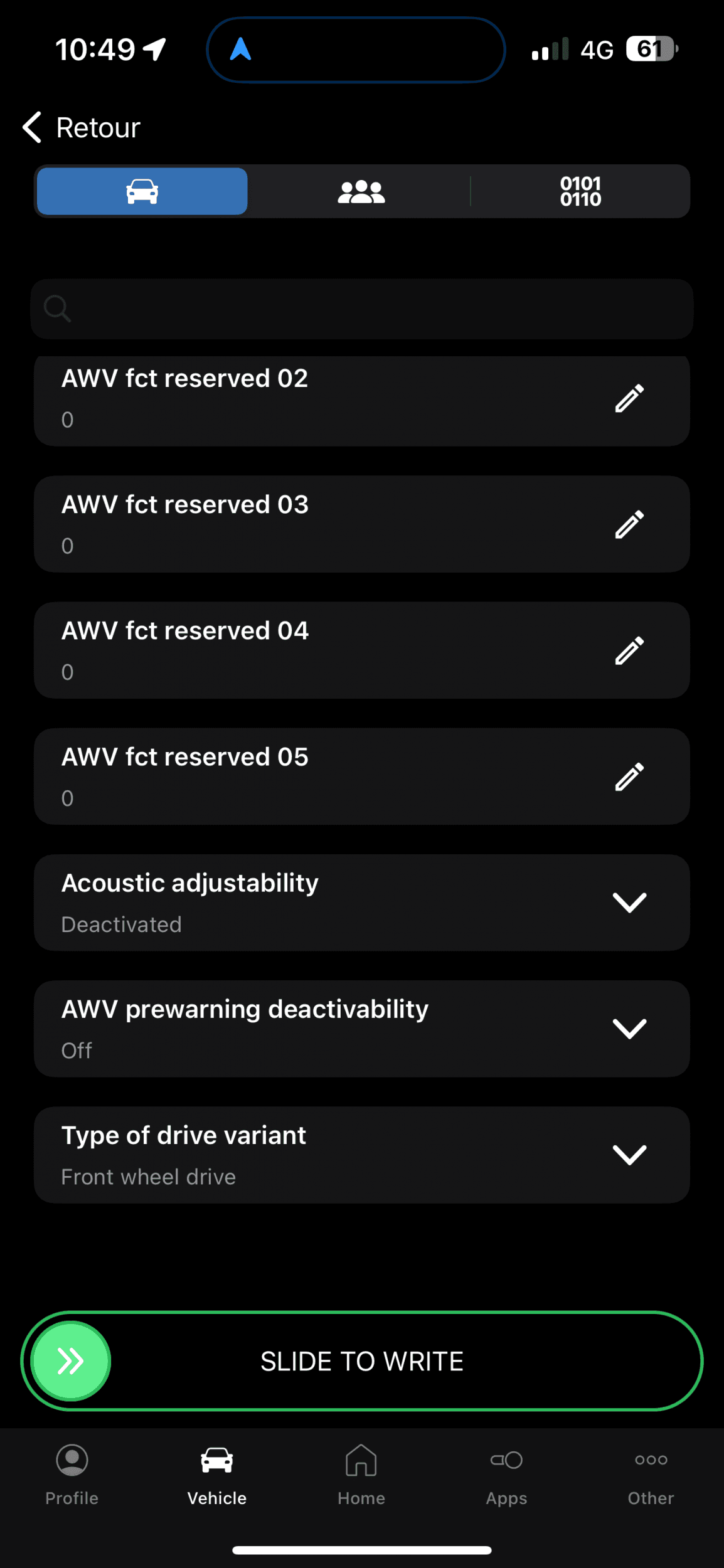Switch to the people group tab
Image resolution: width=724 pixels, height=1568 pixels.
[x=361, y=191]
